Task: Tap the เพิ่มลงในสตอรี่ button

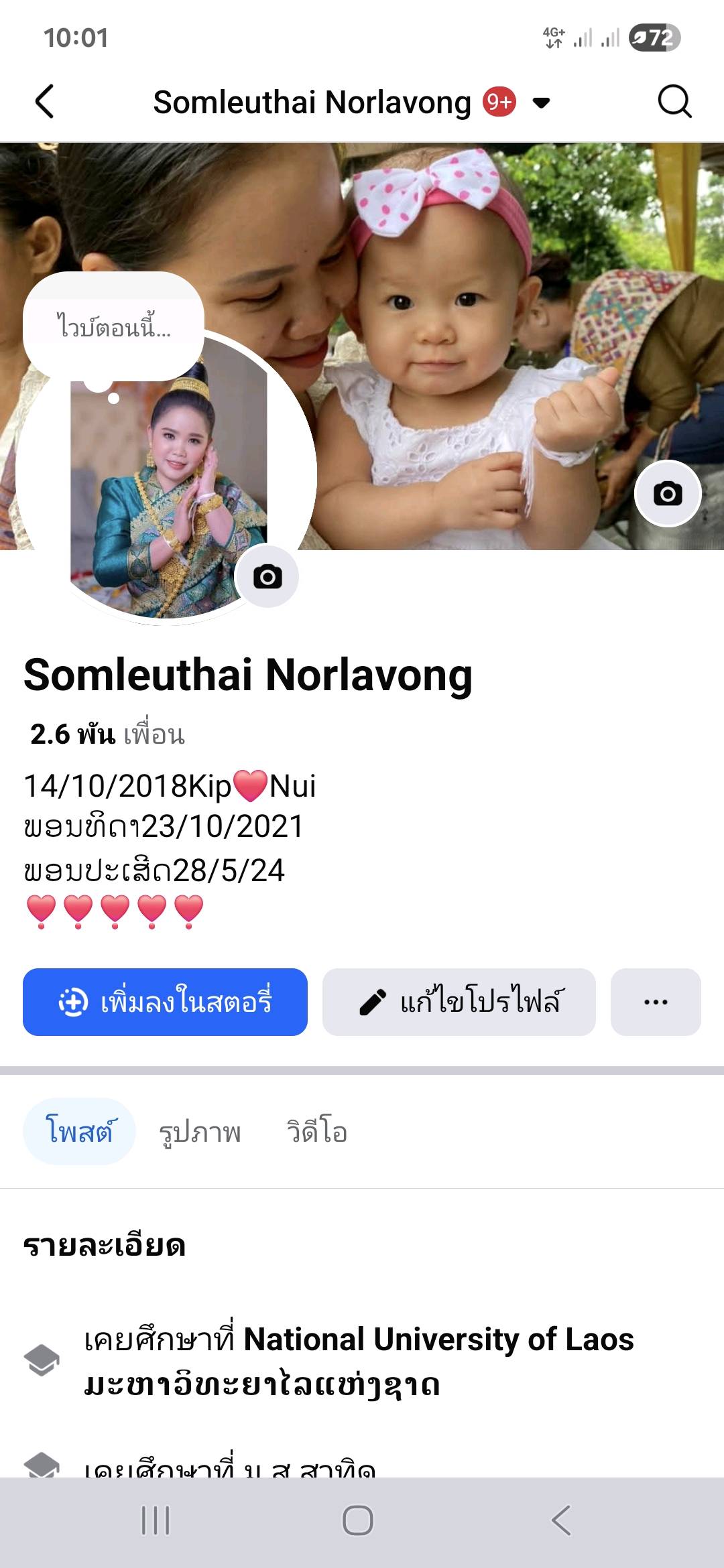Action: tap(165, 1002)
